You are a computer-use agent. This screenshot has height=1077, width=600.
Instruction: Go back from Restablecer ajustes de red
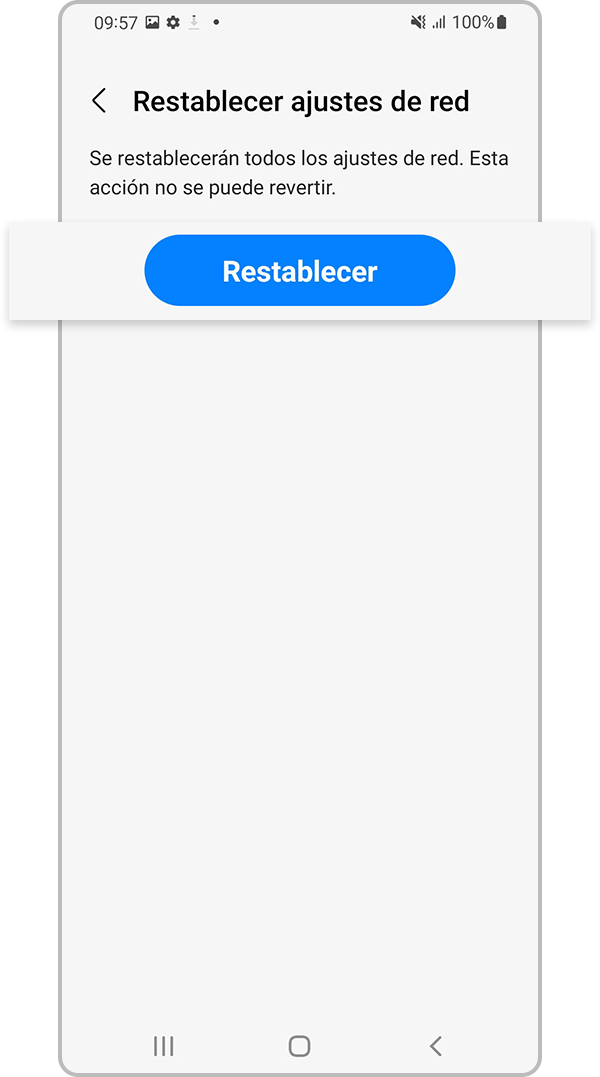click(x=99, y=101)
